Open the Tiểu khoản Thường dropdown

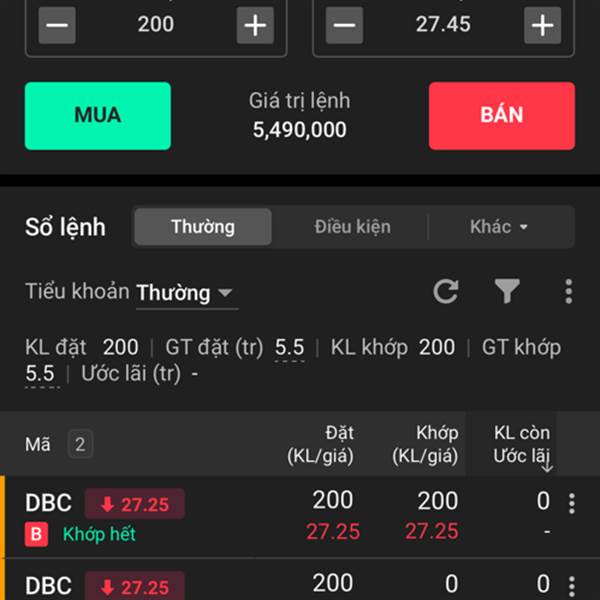tap(184, 293)
